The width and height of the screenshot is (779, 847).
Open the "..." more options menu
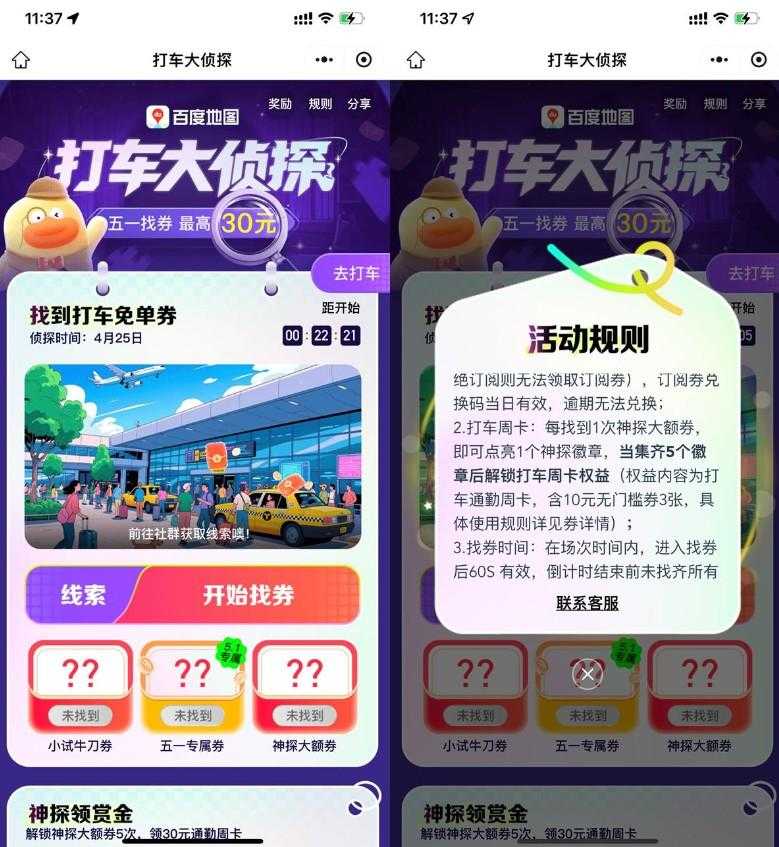pyautogui.click(x=322, y=60)
